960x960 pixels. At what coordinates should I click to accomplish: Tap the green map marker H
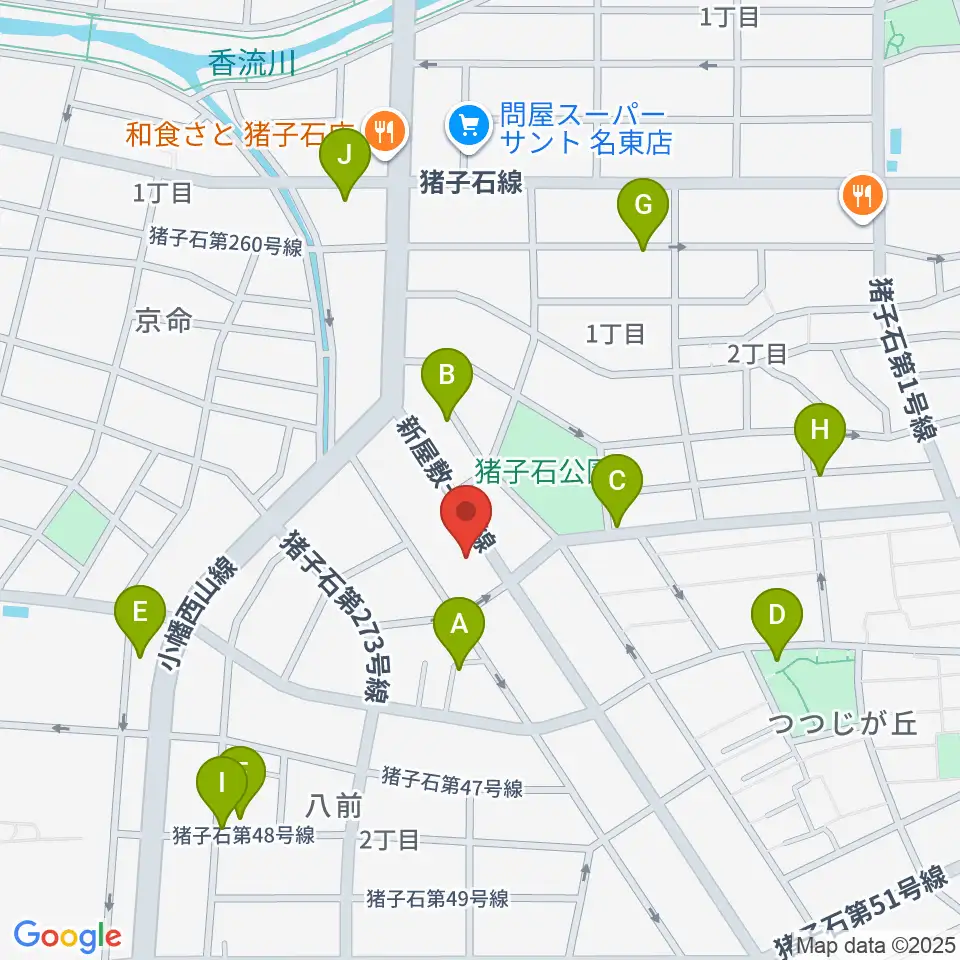(820, 438)
